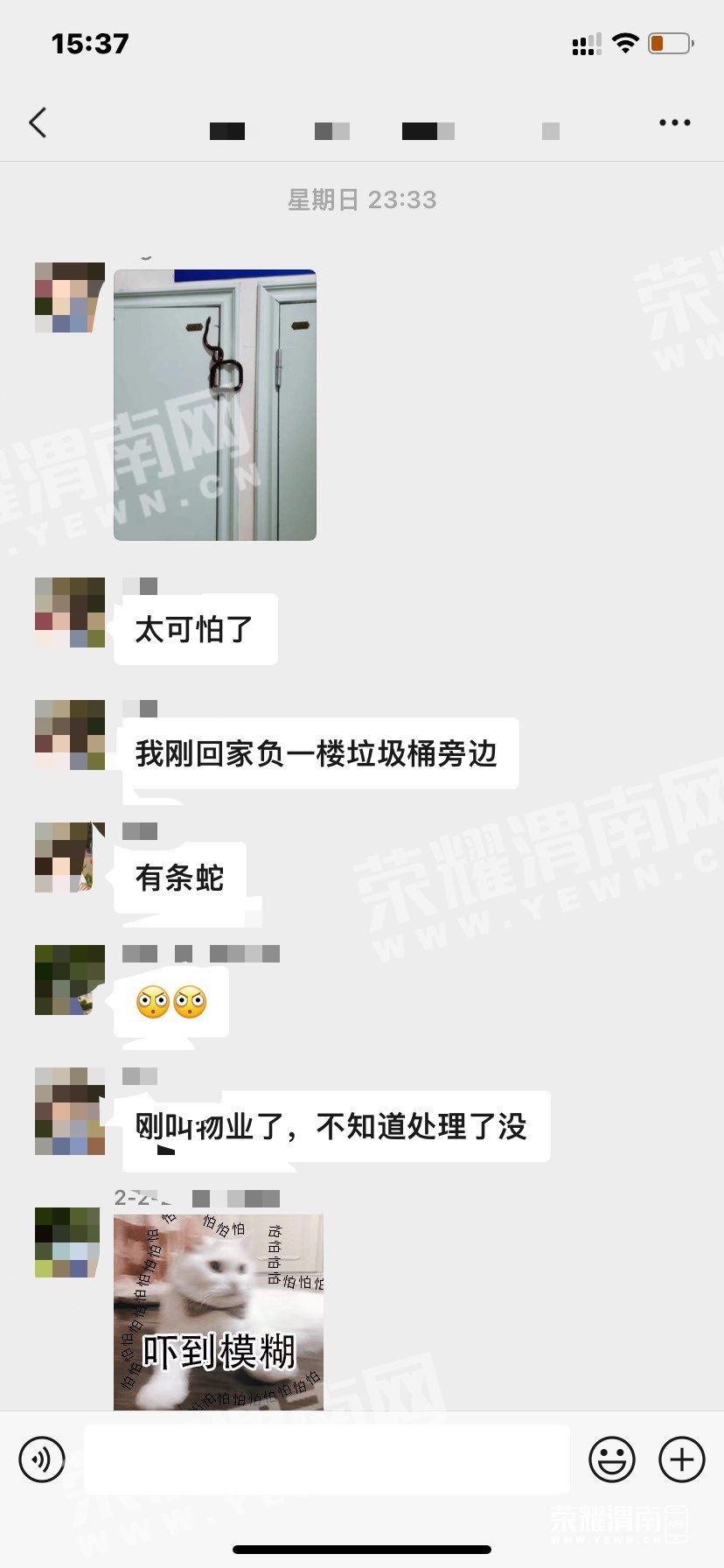Open the snake-on-door photo message
The image size is (724, 1568).
point(215,405)
